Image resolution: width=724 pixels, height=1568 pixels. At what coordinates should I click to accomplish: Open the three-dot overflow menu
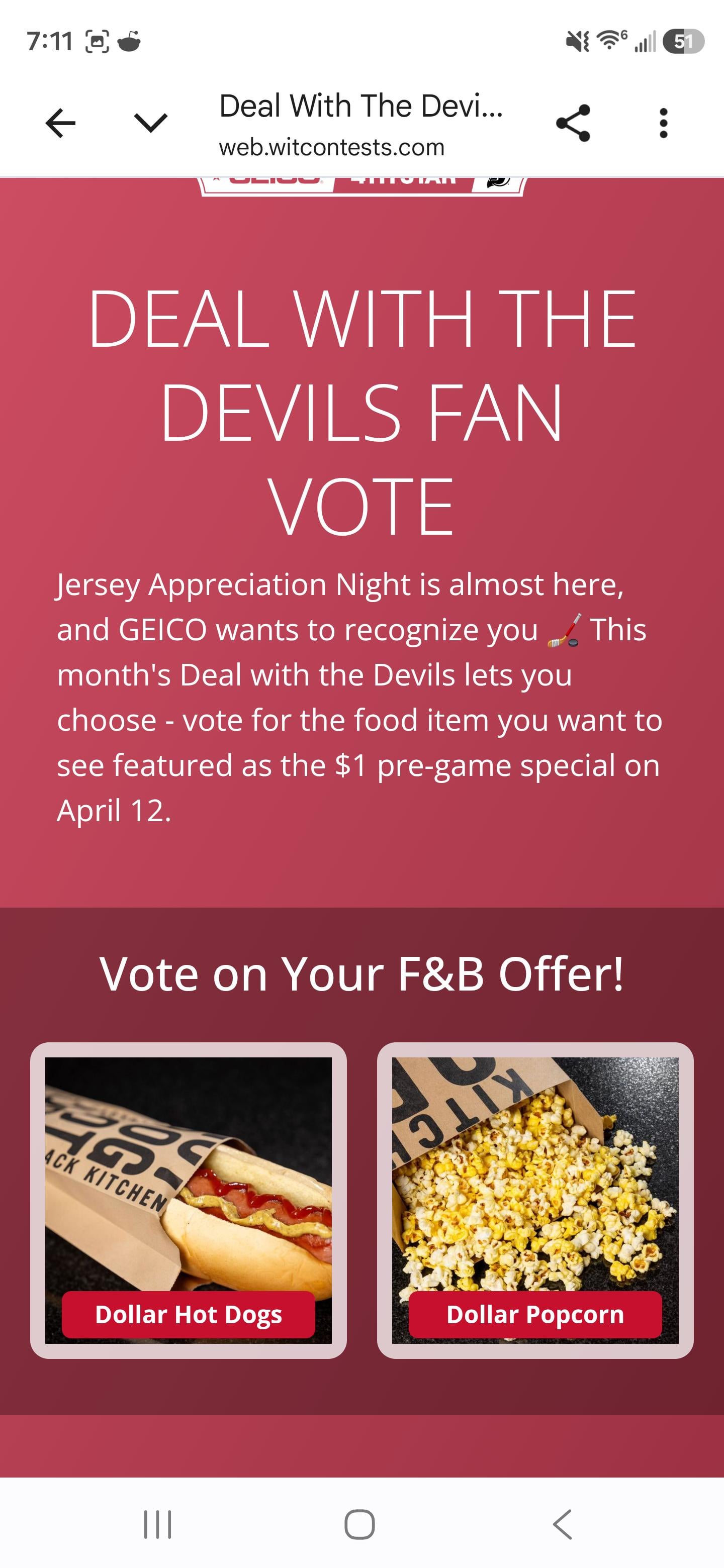click(x=663, y=124)
